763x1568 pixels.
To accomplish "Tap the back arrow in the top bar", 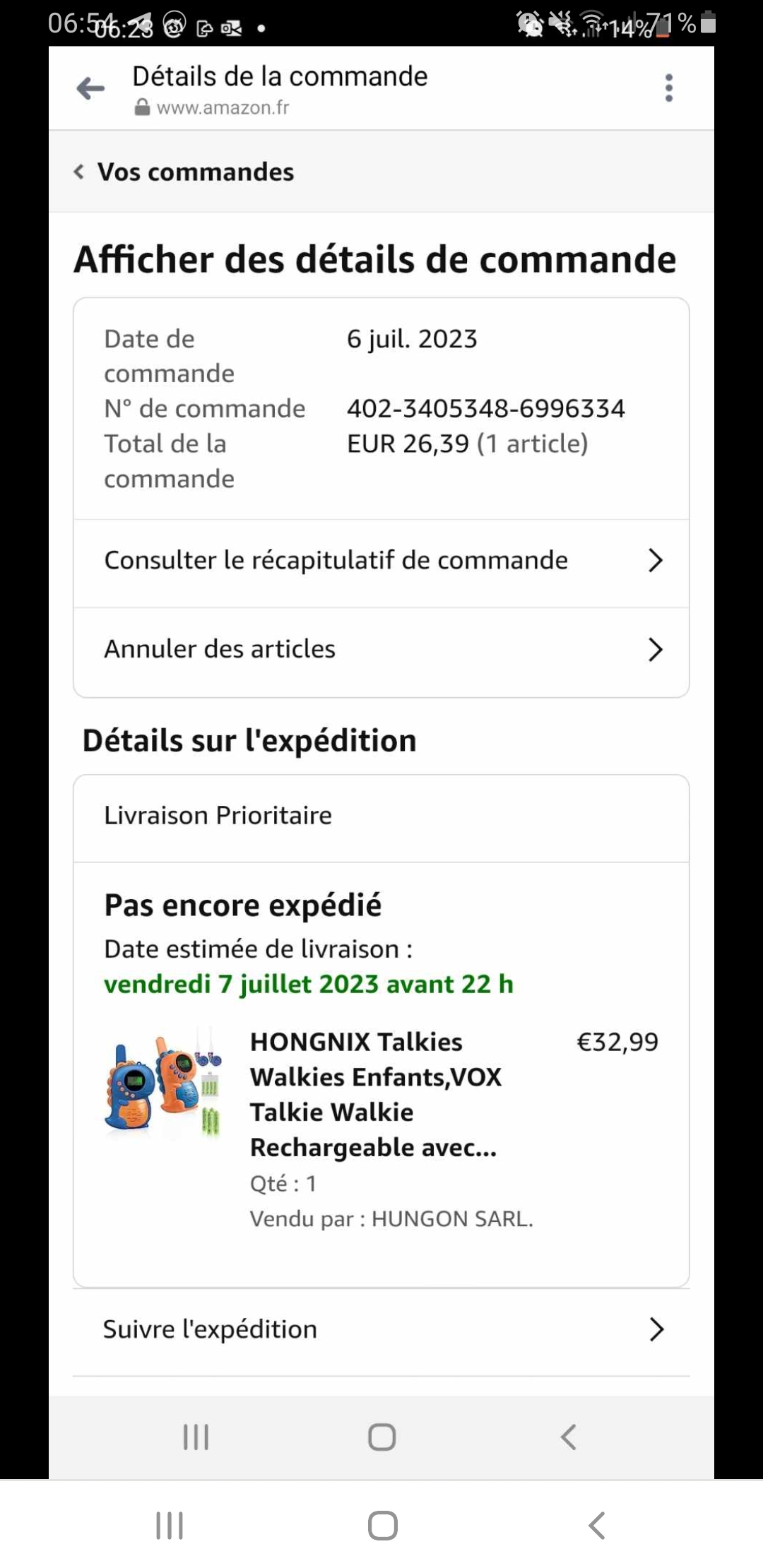I will pyautogui.click(x=90, y=88).
